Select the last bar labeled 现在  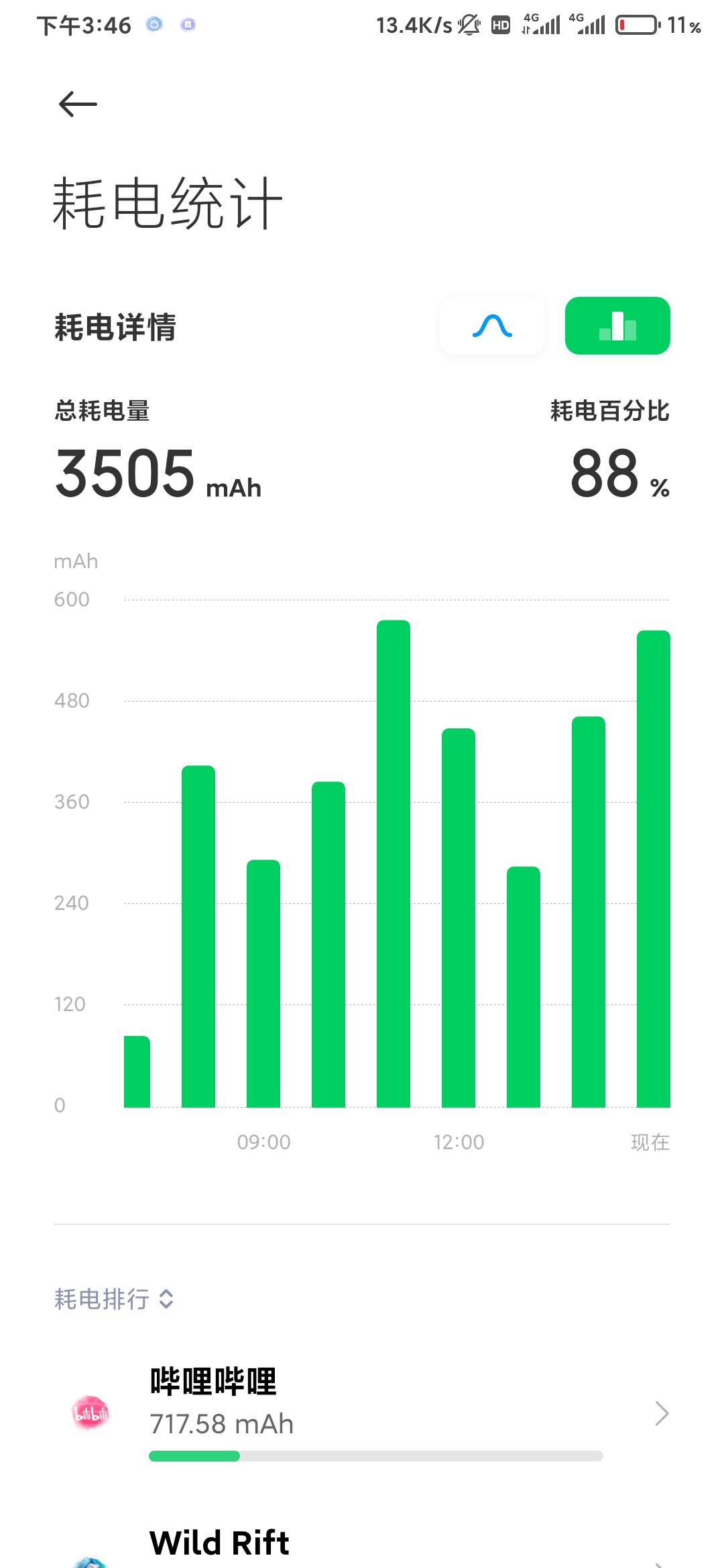click(654, 869)
